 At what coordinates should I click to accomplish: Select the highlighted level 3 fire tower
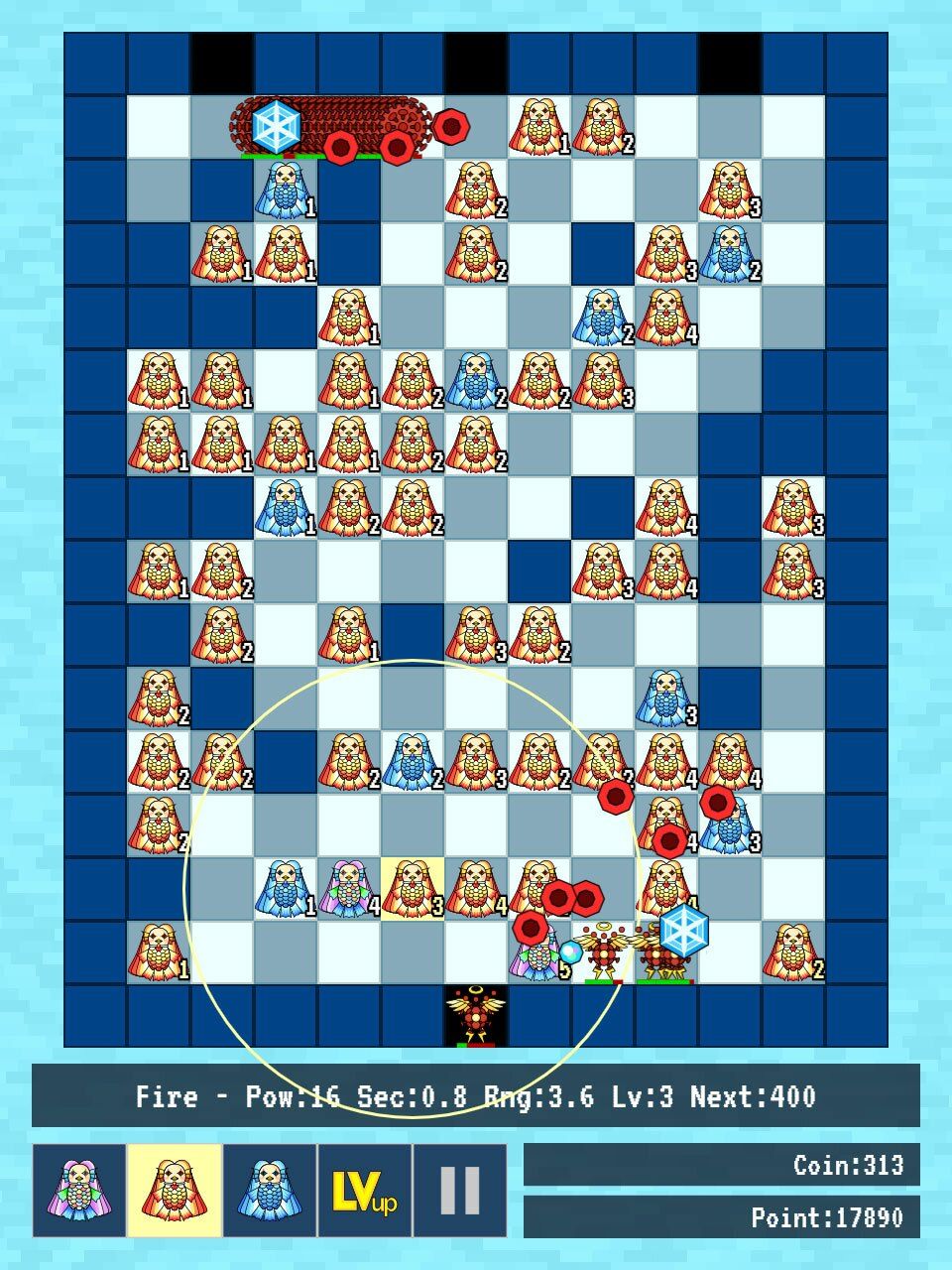pos(413,888)
